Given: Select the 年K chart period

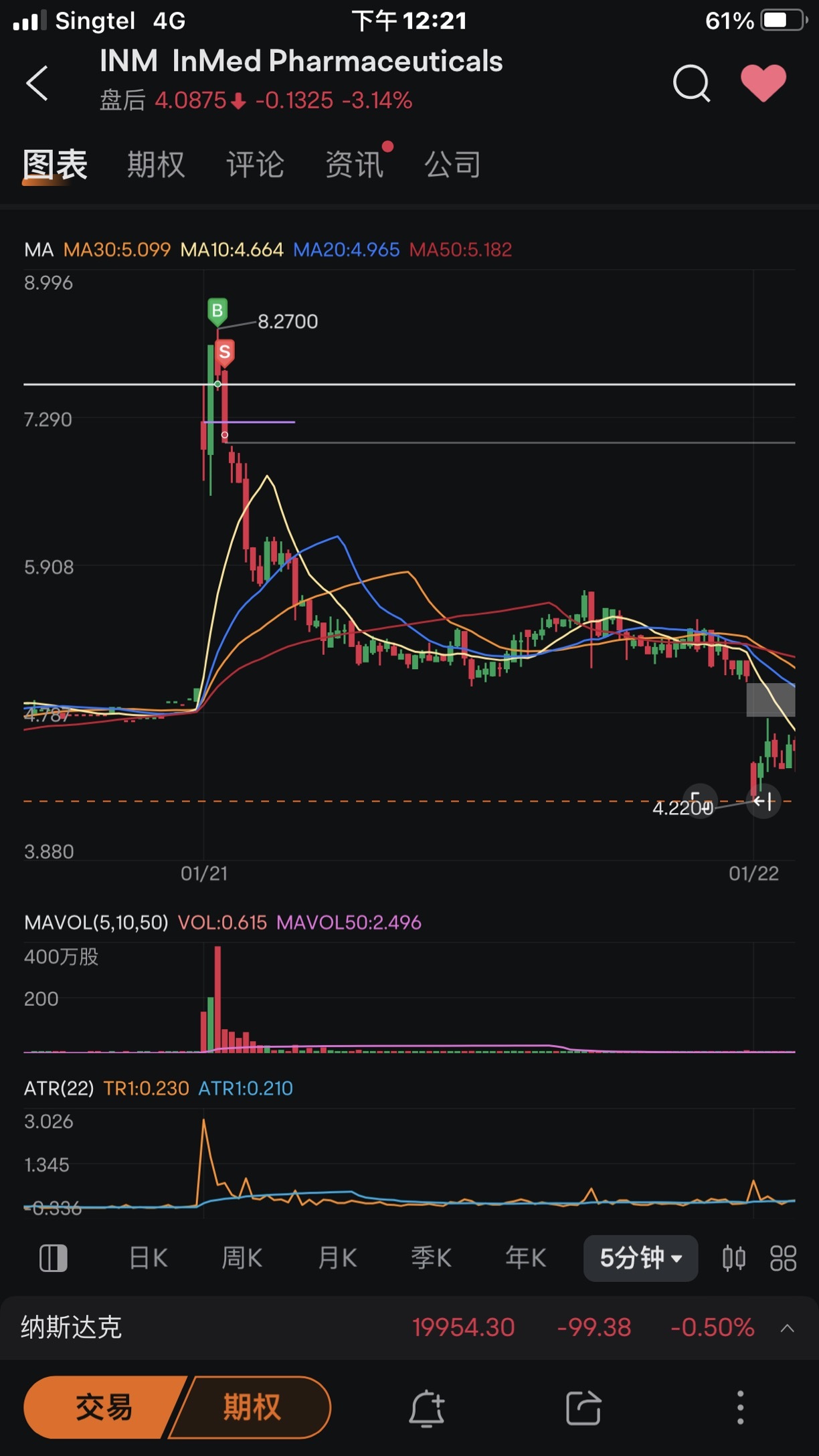Looking at the screenshot, I should pos(525,1258).
